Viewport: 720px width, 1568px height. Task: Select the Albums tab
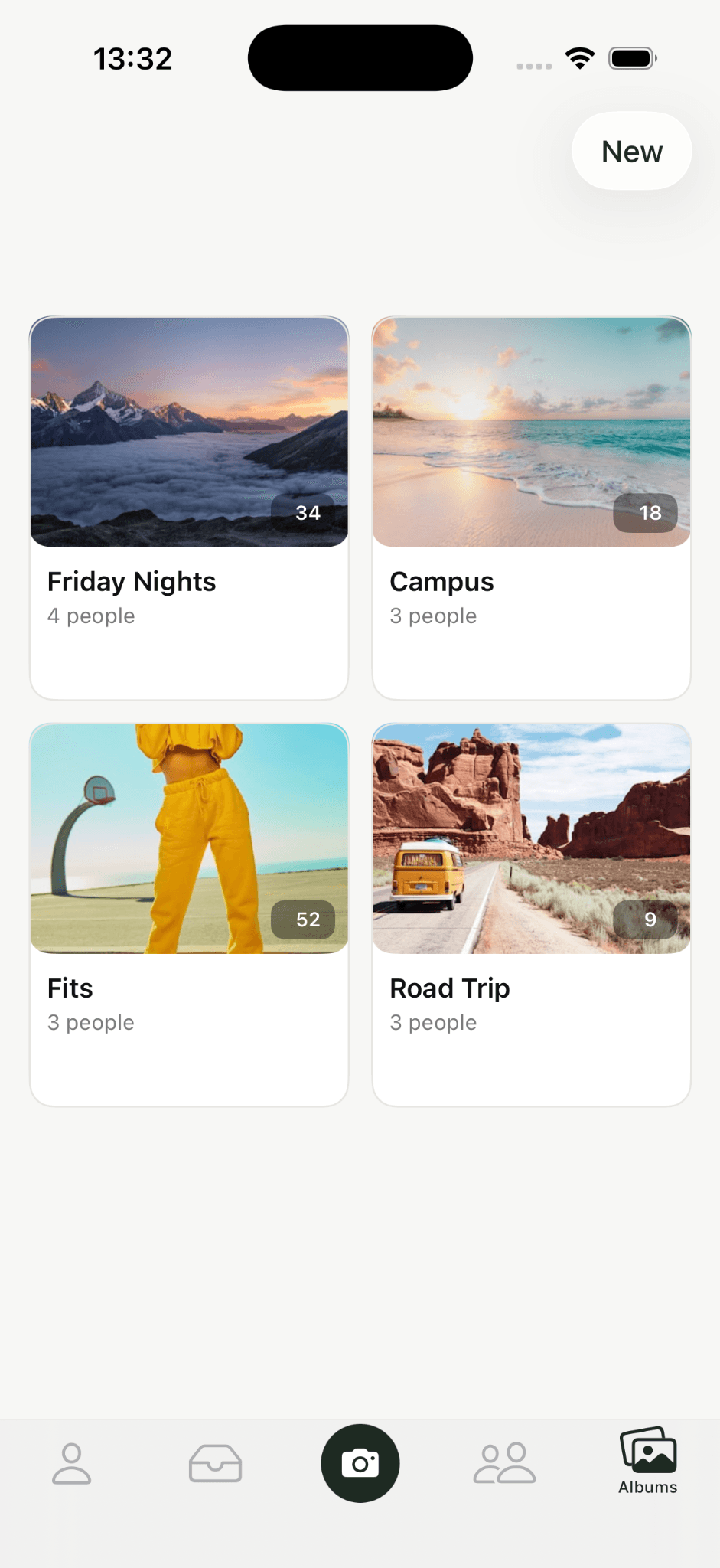[x=648, y=1462]
